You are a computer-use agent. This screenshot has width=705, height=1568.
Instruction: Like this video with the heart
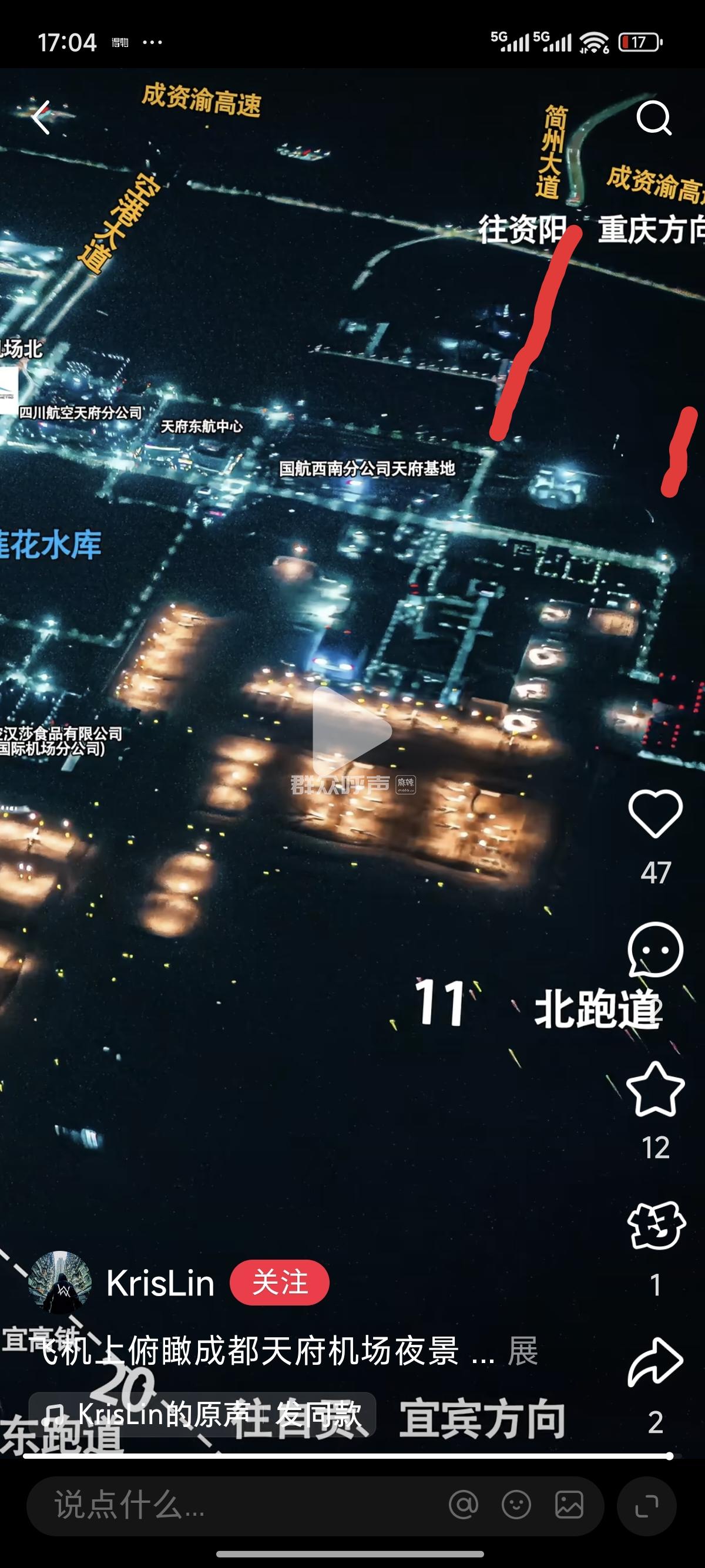coord(655,814)
